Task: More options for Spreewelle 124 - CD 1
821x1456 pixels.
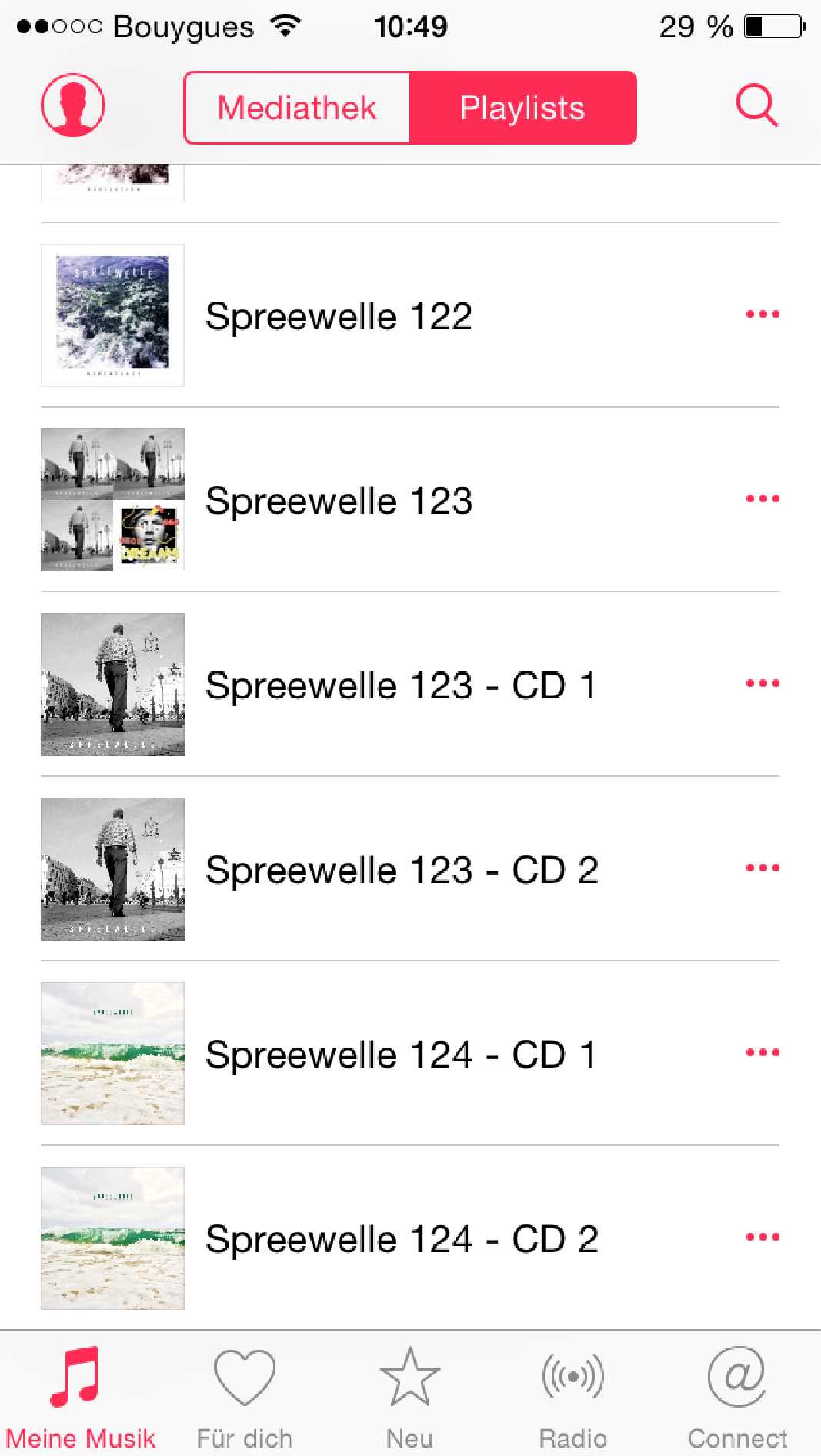Action: tap(763, 1052)
